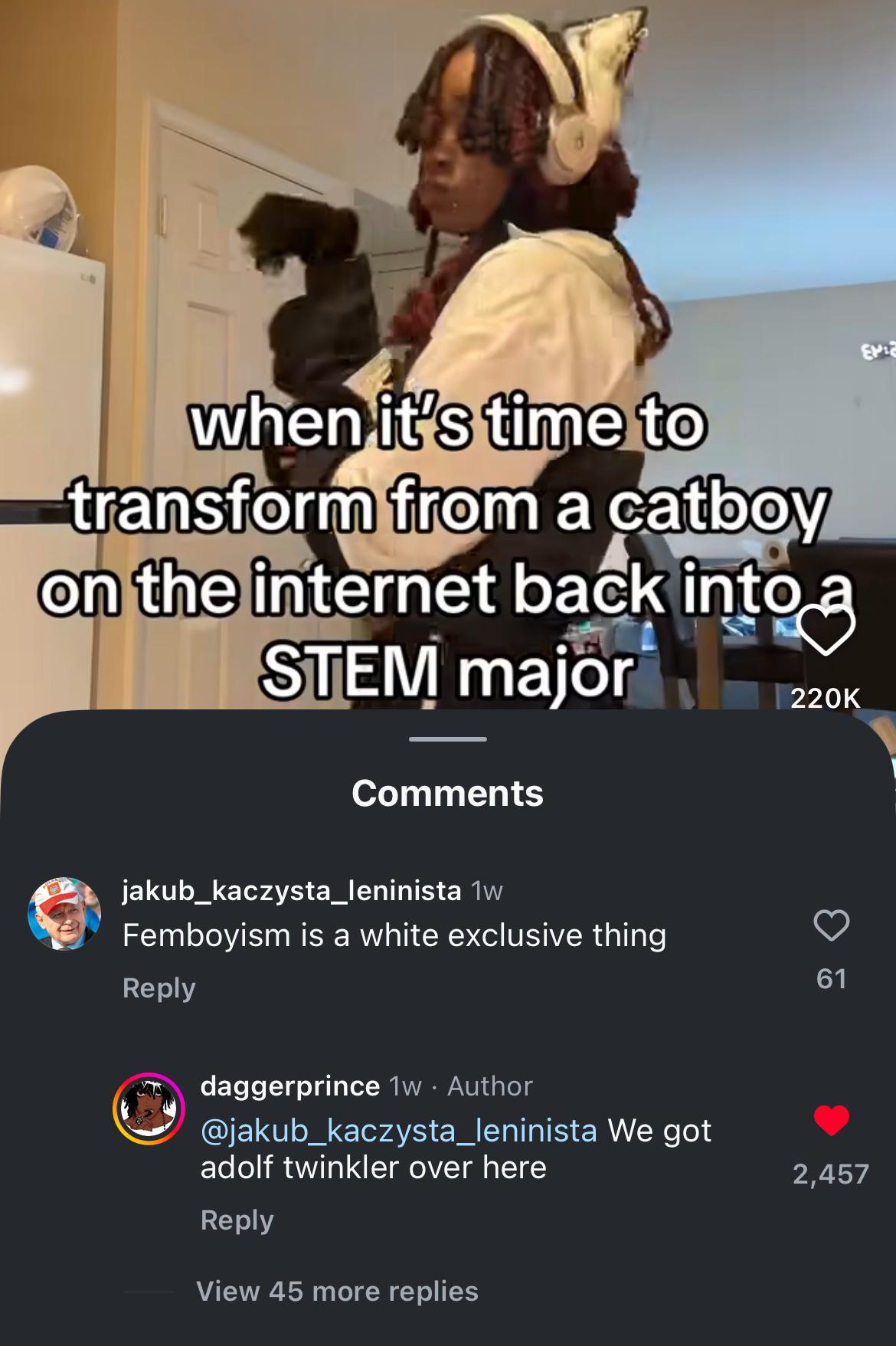
Task: Reply to jakub_kaczysta_leninista's comment
Action: click(x=159, y=988)
